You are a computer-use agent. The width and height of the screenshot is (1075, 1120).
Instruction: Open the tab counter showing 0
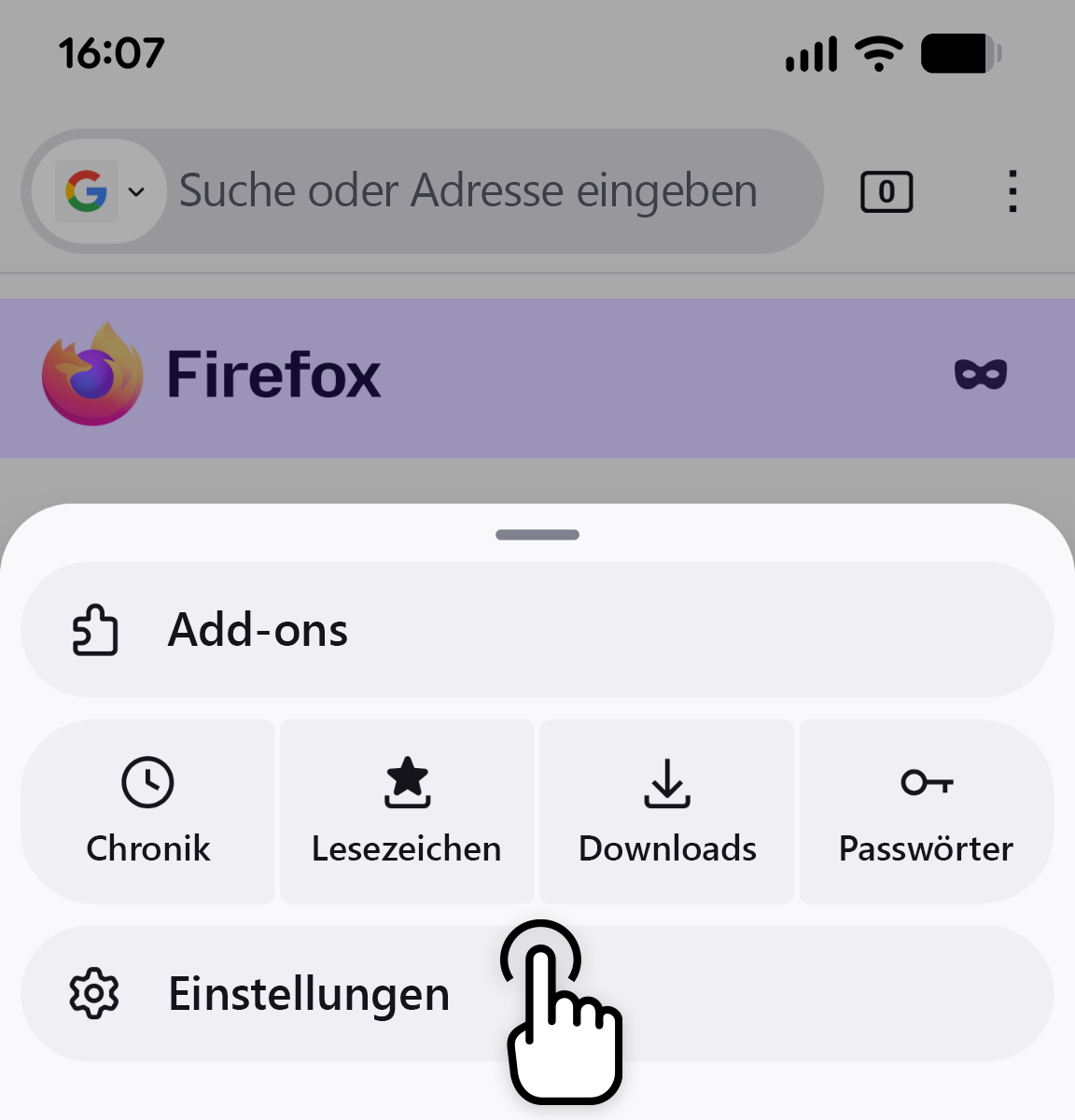point(886,192)
